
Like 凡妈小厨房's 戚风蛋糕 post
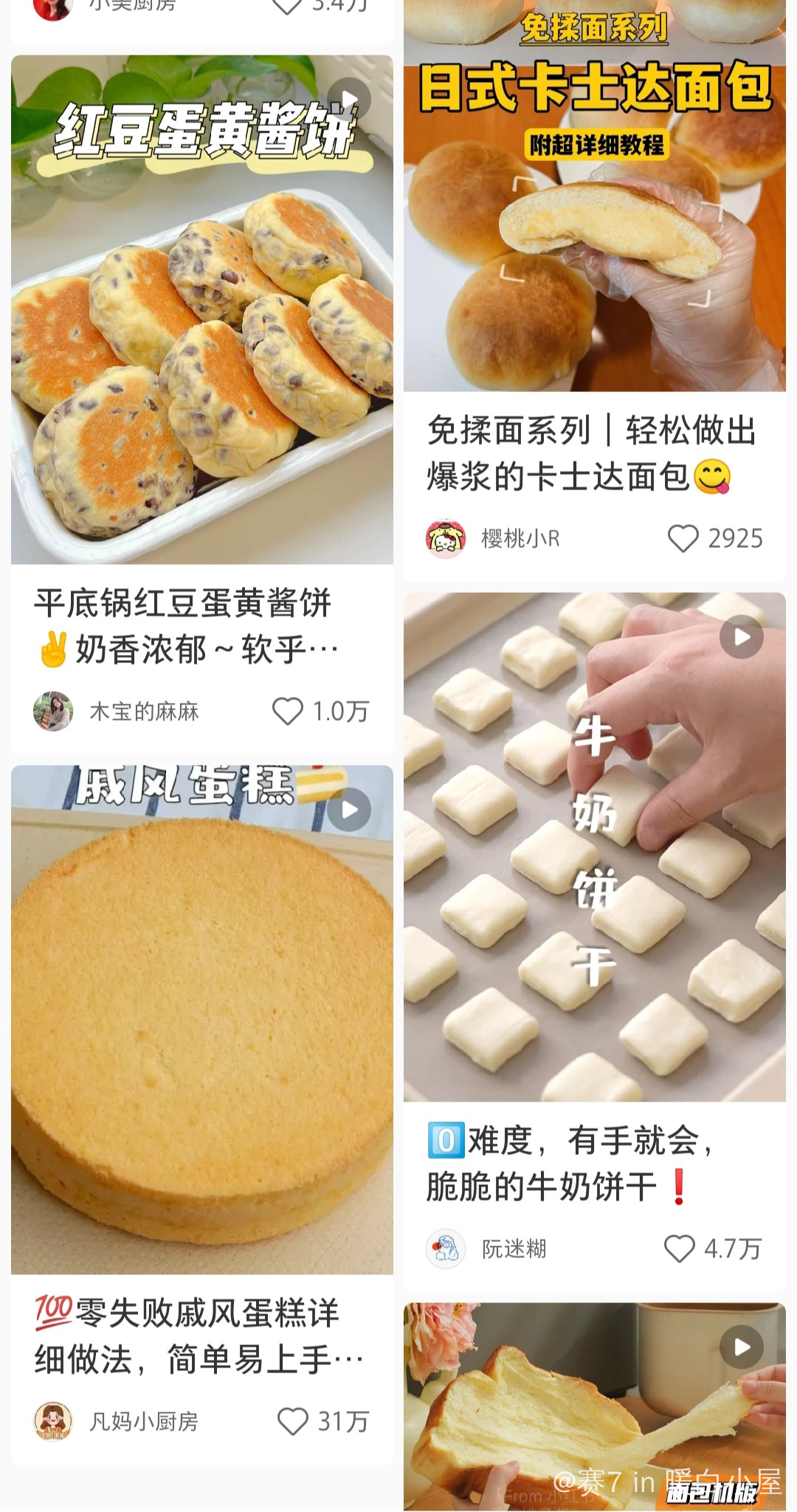(x=292, y=1421)
